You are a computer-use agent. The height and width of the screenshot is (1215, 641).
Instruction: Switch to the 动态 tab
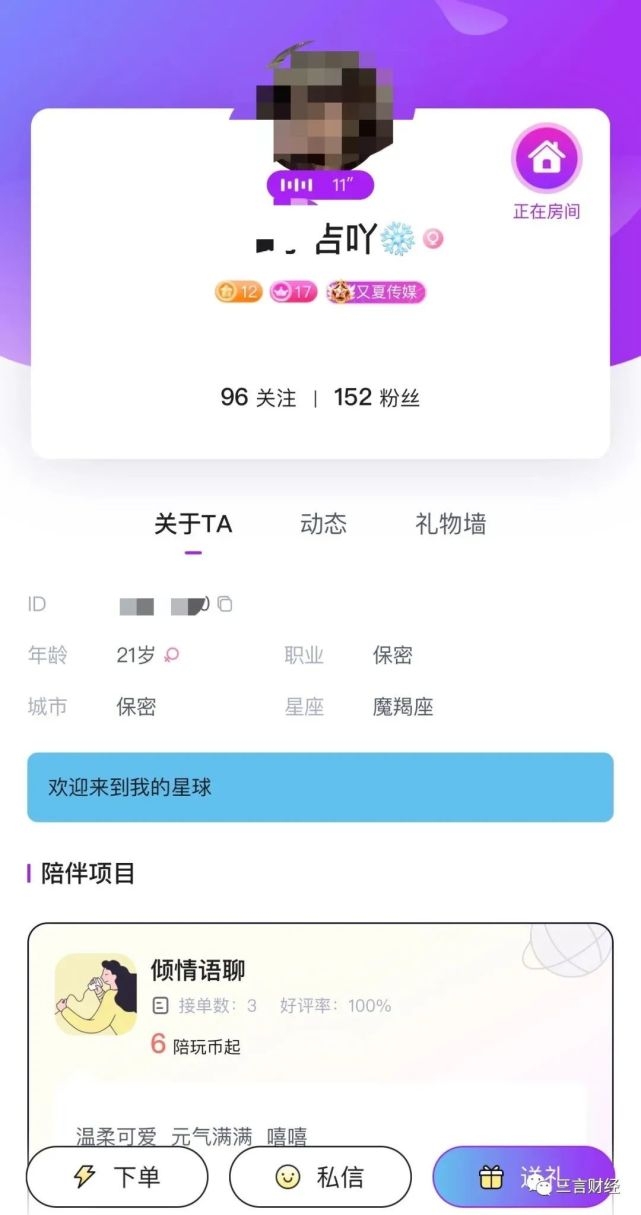click(323, 524)
